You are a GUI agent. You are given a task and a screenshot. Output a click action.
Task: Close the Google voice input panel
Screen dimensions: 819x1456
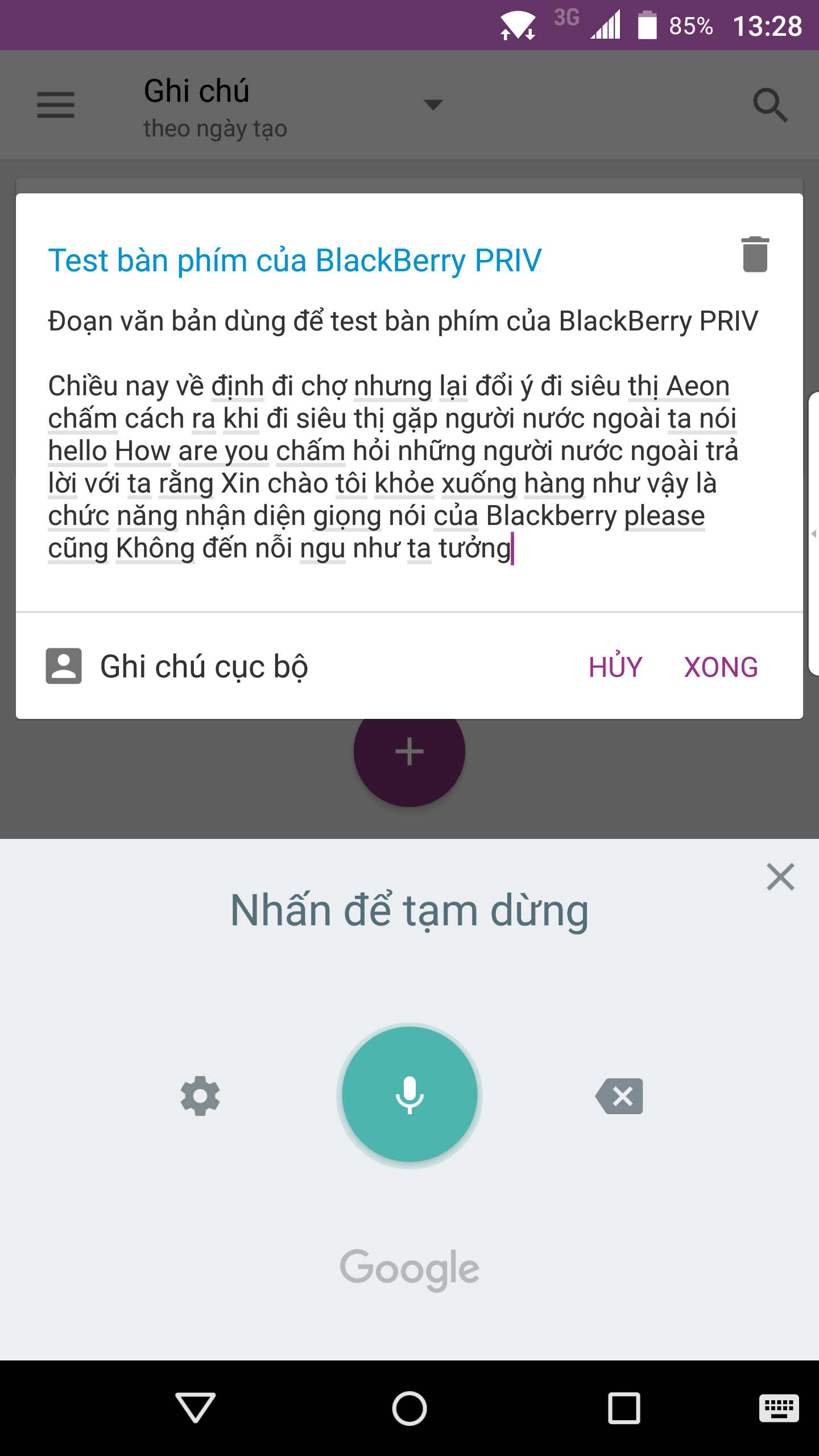click(780, 876)
